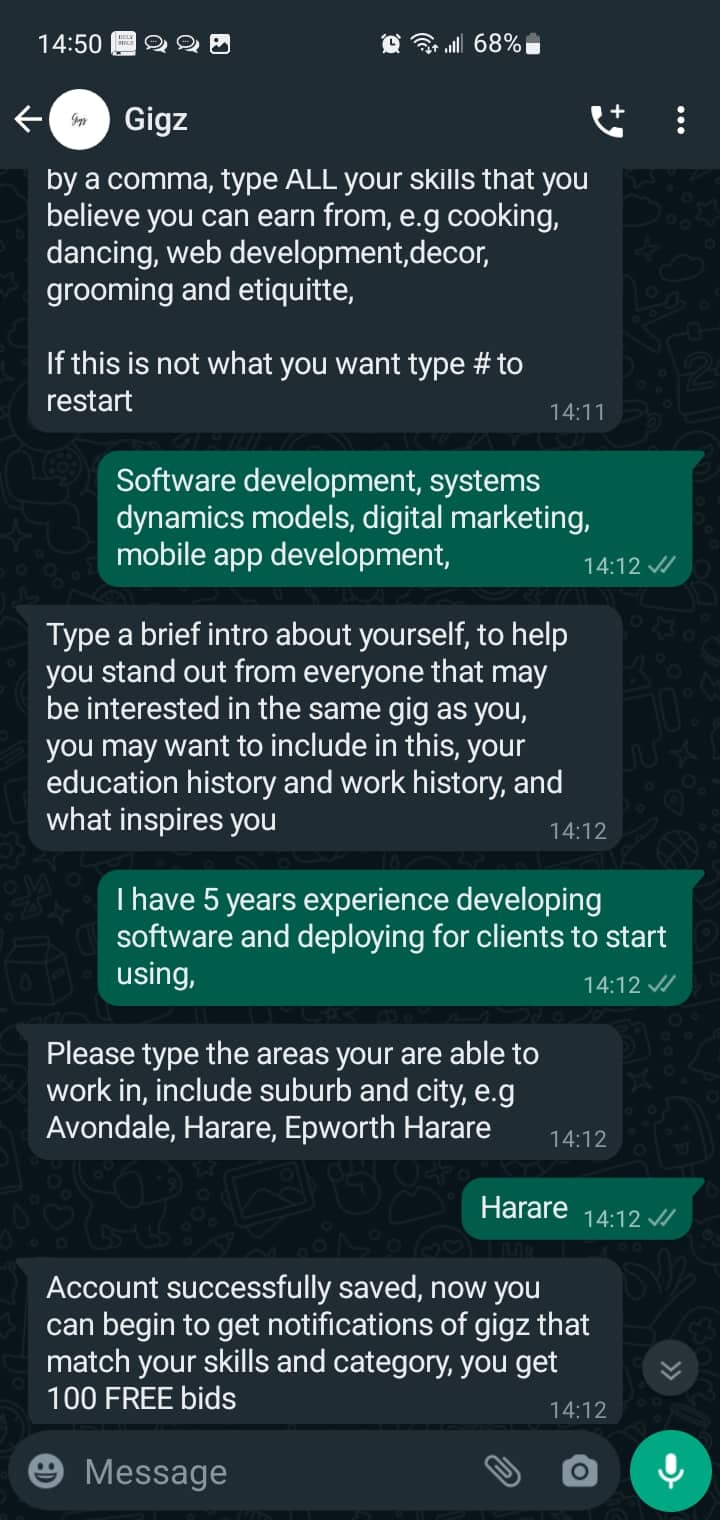Open the camera to send a photo

coord(579,1471)
